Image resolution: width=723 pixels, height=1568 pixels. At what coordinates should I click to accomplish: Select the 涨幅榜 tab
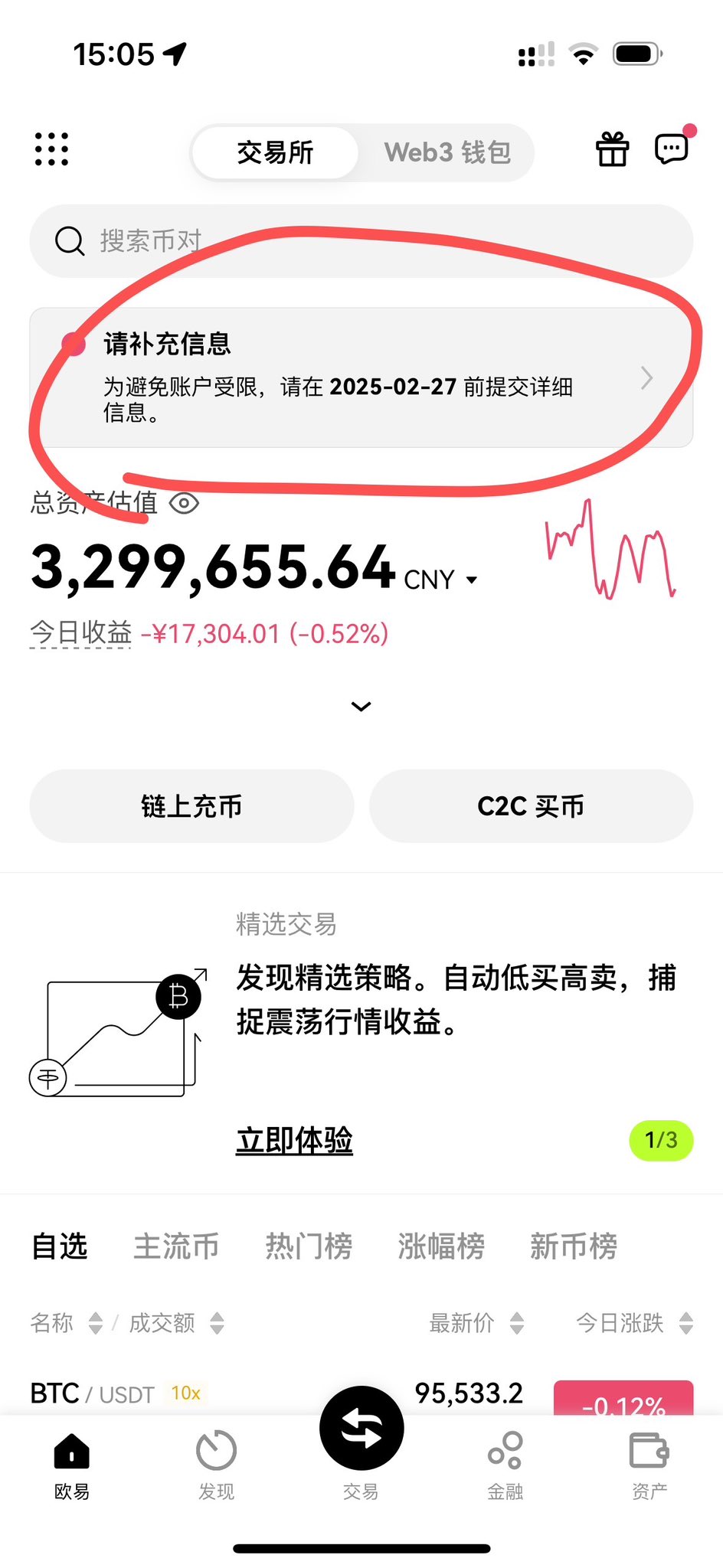[441, 1246]
